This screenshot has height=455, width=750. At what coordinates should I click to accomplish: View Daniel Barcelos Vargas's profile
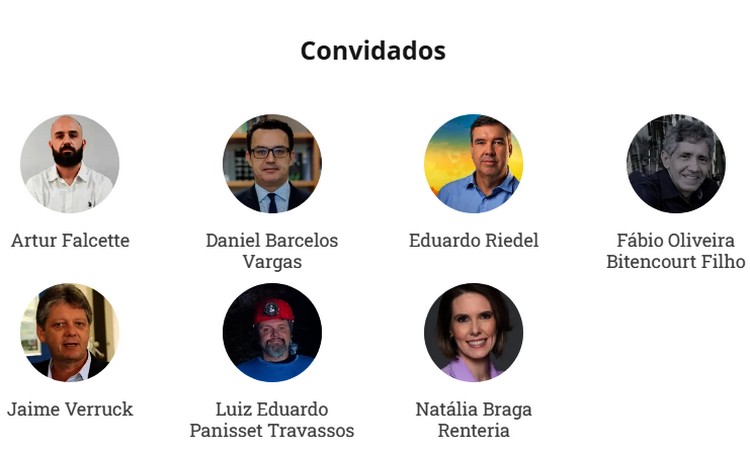point(272,164)
